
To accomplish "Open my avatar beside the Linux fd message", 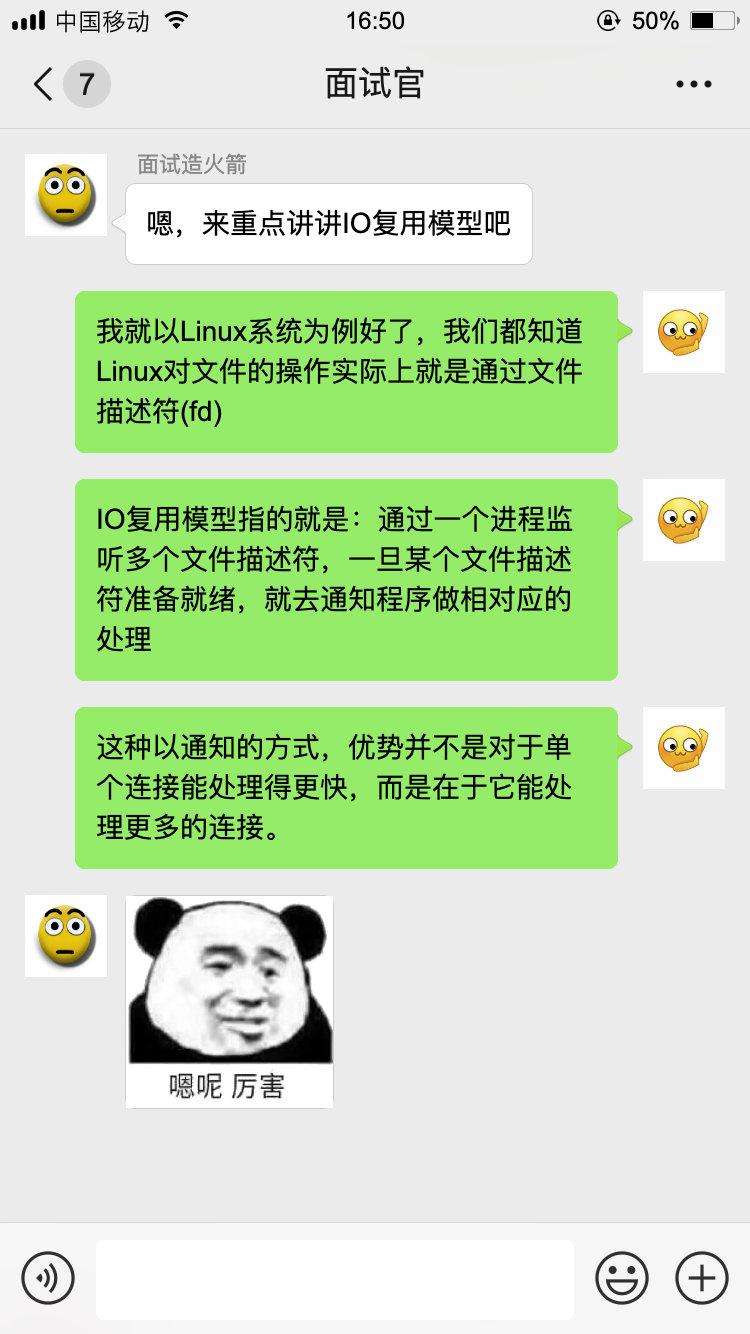I will point(683,332).
